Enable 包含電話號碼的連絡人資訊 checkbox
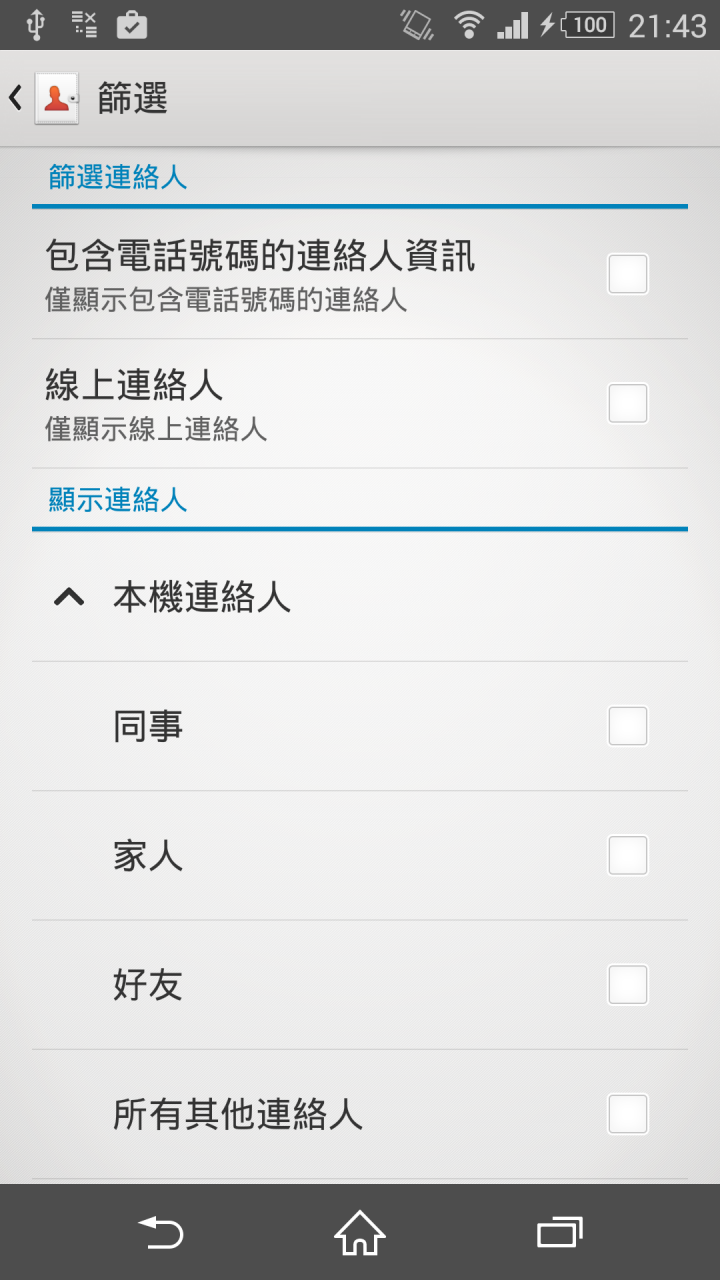This screenshot has height=1280, width=720. click(x=628, y=274)
